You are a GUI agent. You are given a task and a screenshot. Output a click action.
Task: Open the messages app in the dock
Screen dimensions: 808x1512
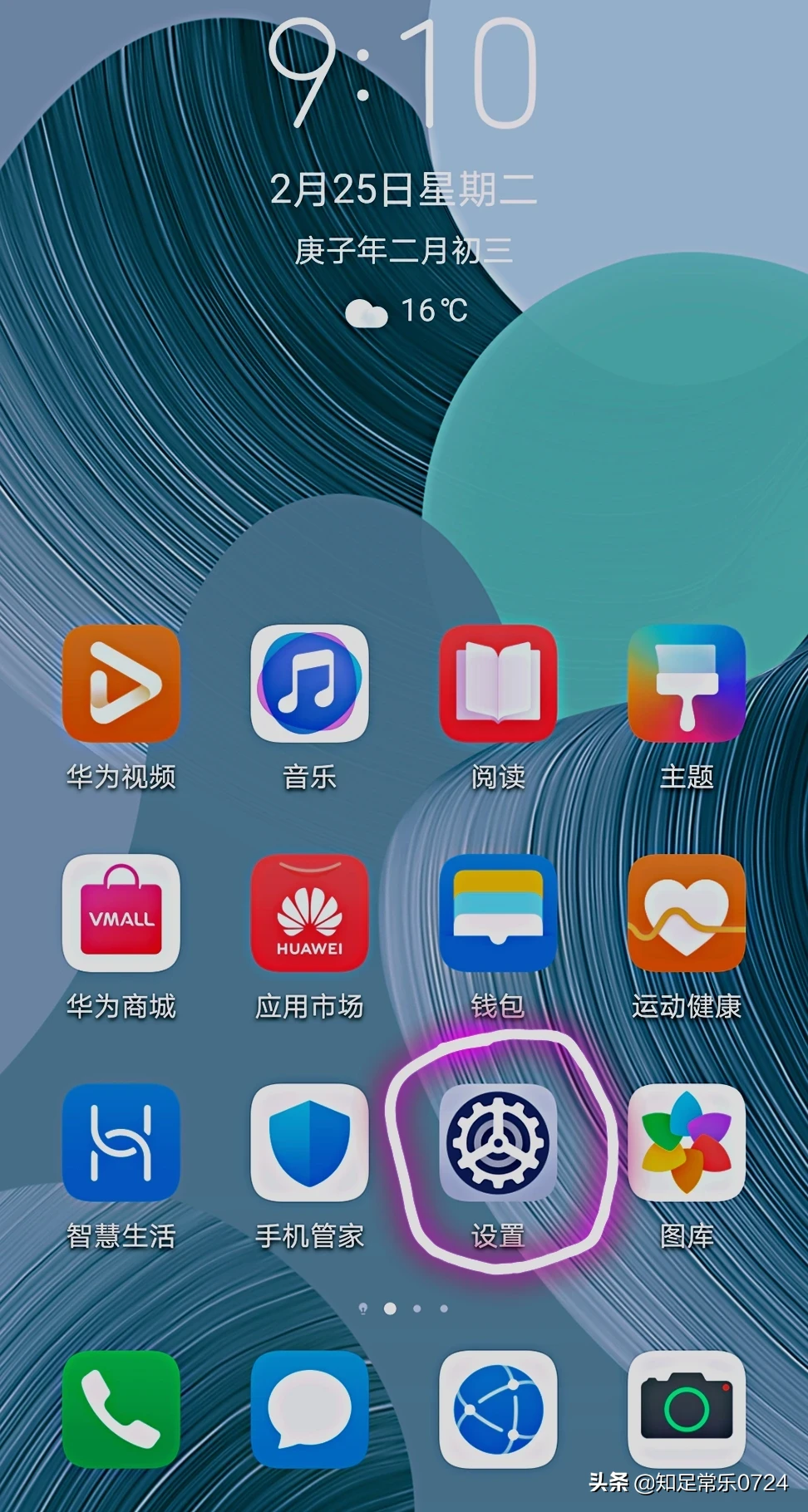coord(309,1409)
